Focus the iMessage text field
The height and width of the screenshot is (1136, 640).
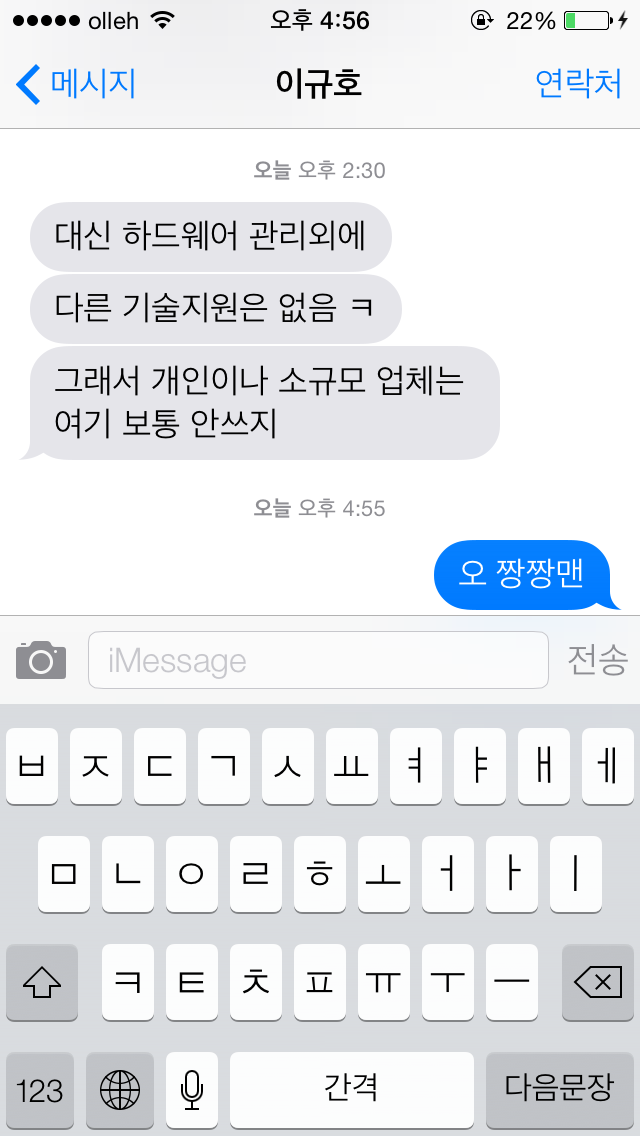pos(318,660)
